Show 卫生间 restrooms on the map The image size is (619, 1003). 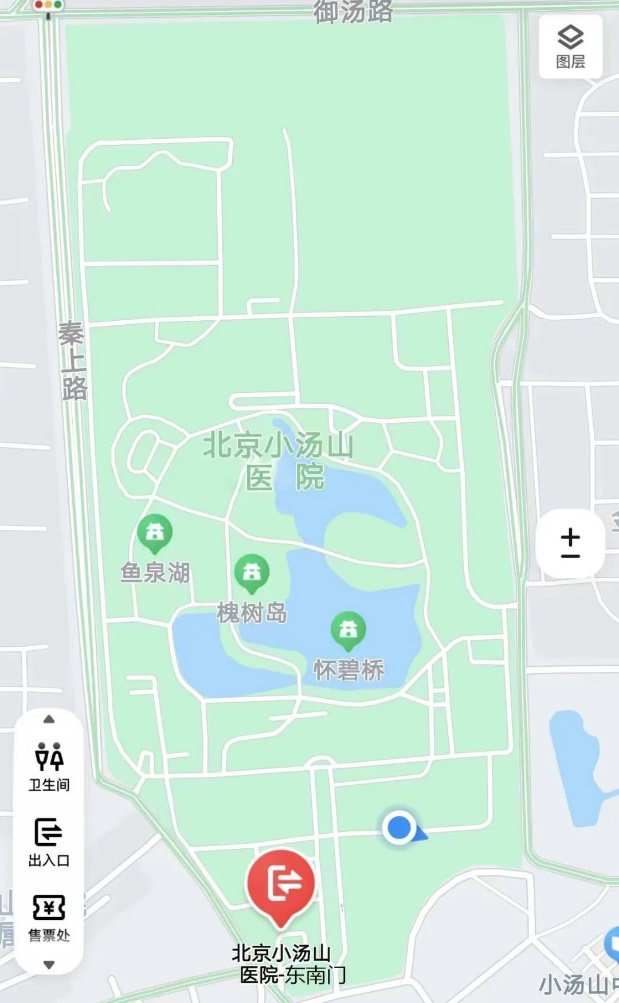coord(49,766)
